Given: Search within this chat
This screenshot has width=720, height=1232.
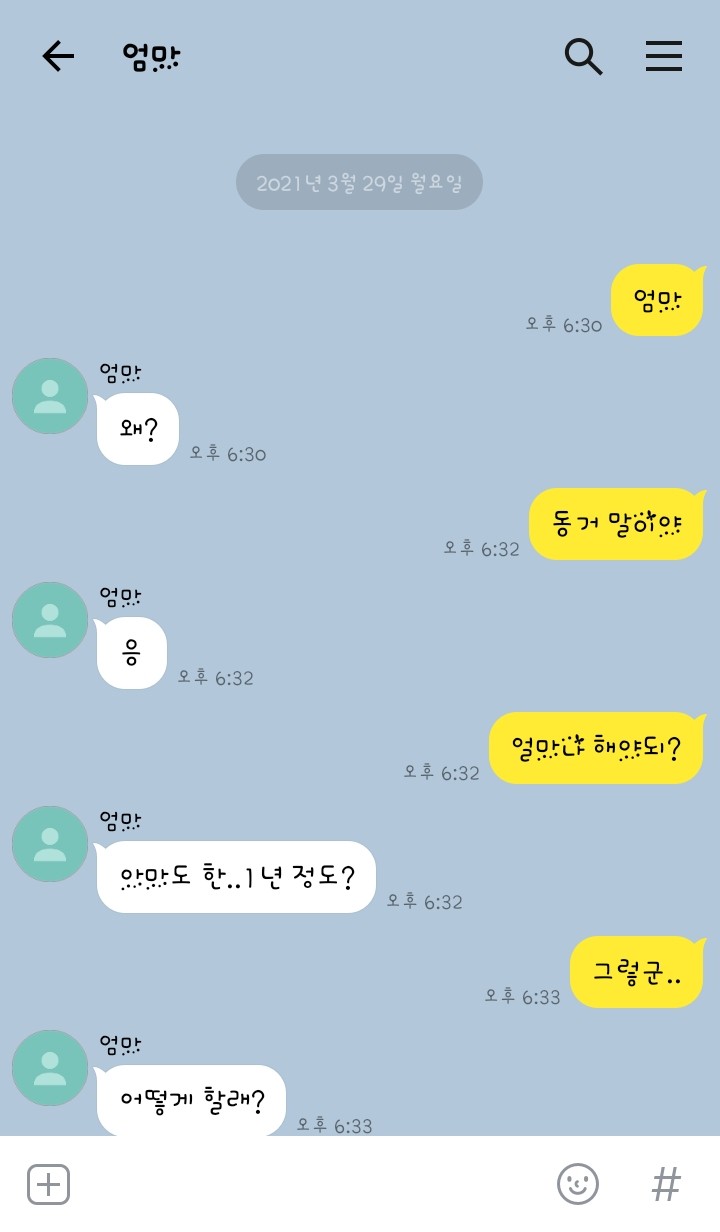Looking at the screenshot, I should [583, 57].
